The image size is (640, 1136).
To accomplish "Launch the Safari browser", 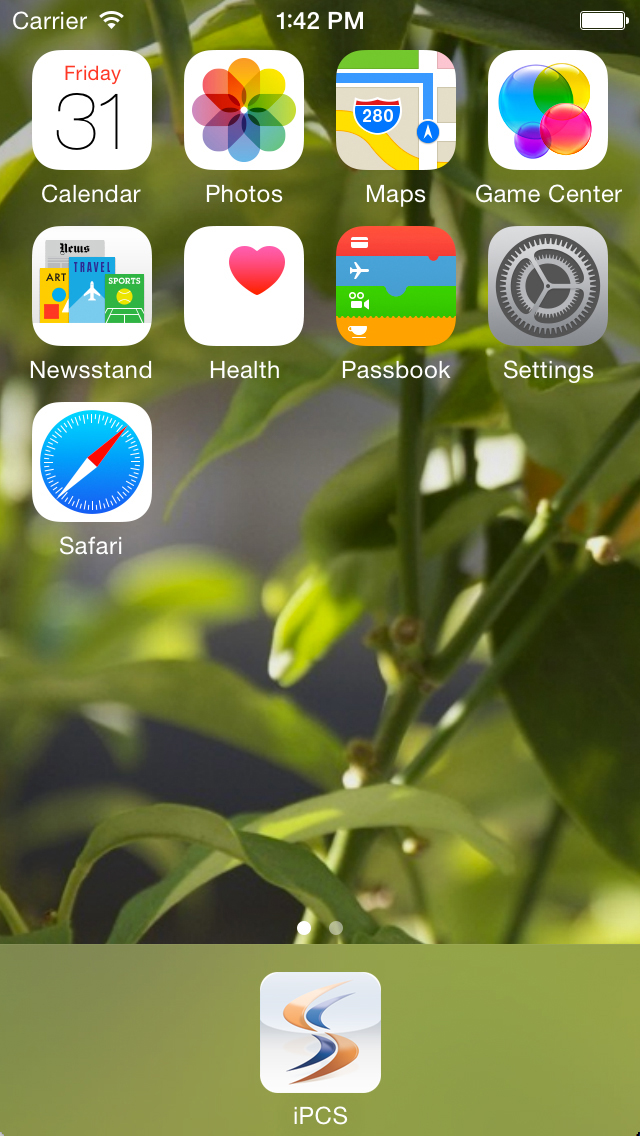I will (x=92, y=462).
